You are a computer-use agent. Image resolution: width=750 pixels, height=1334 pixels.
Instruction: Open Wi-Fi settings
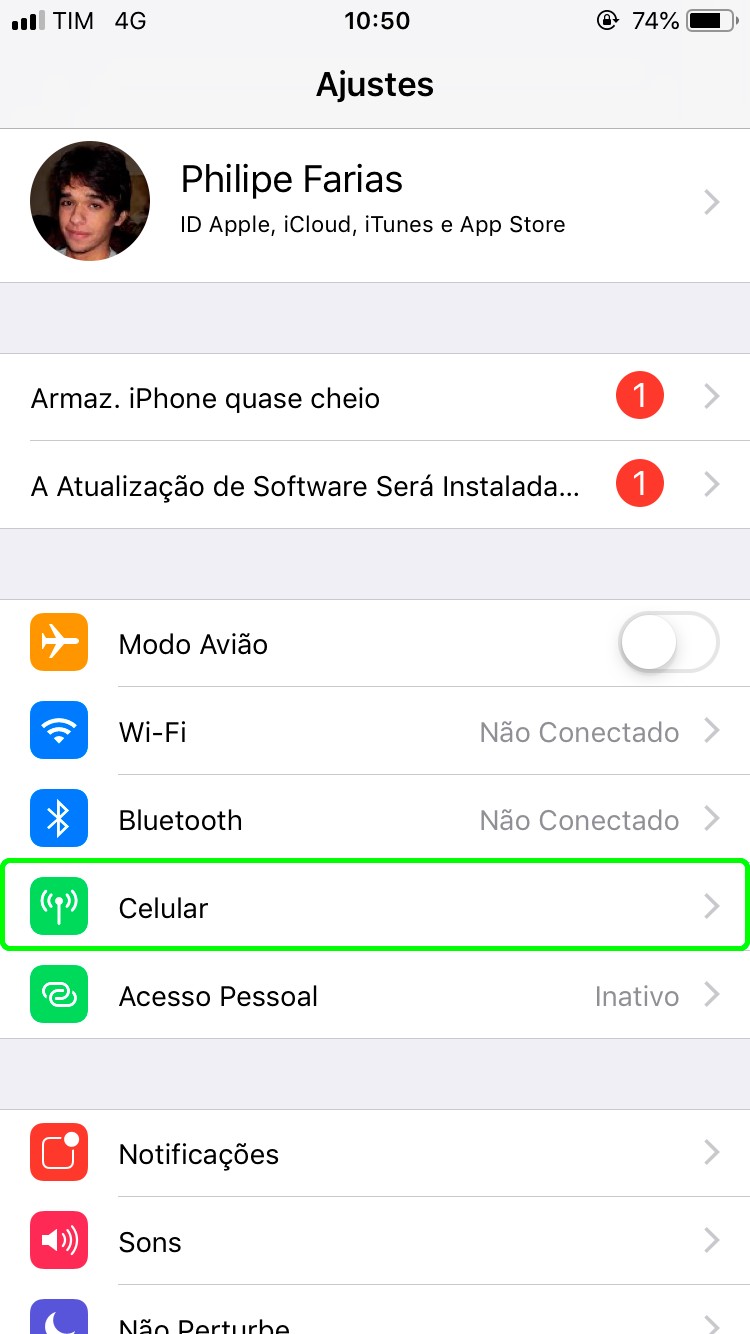pos(375,732)
